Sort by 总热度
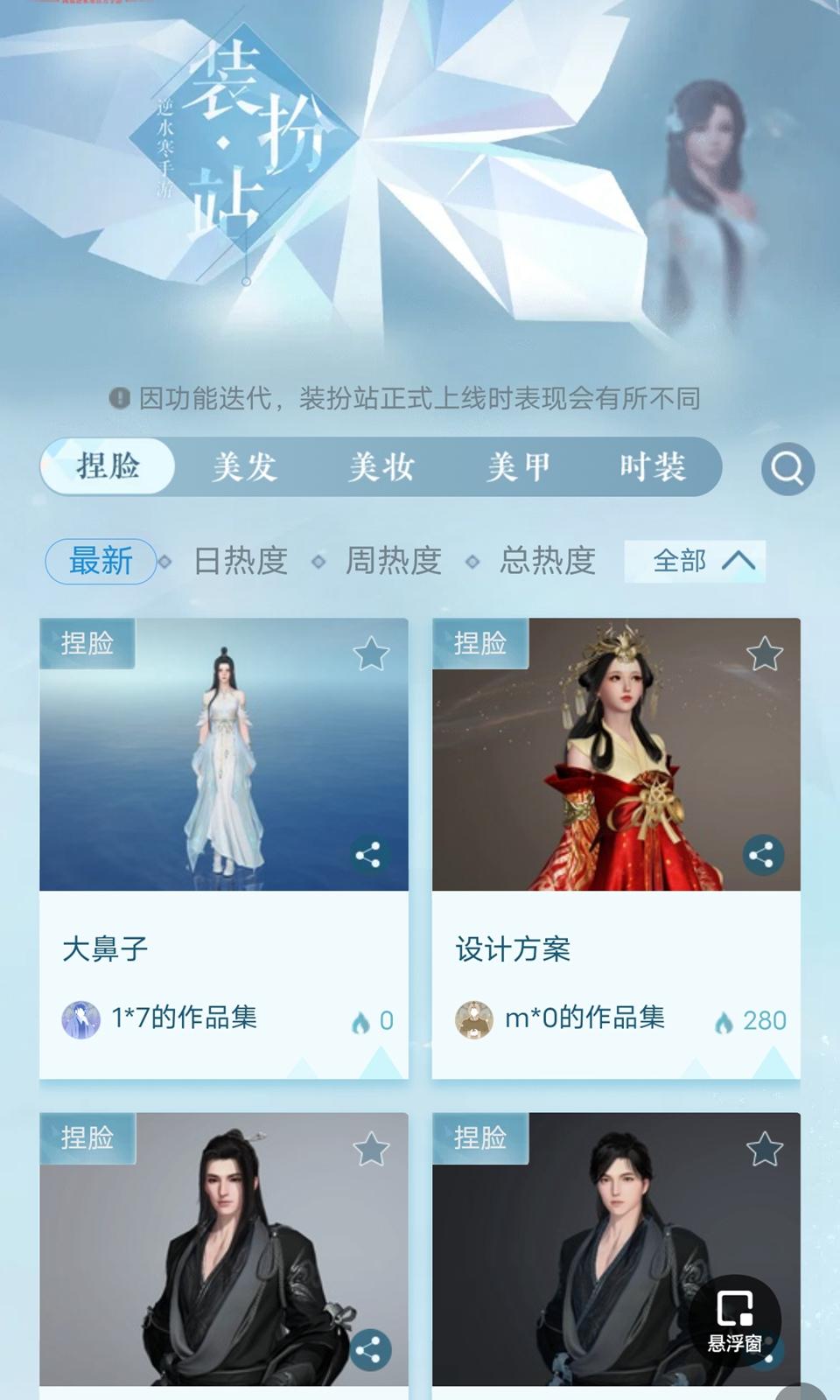Screen dimensions: 840x1400 click(x=548, y=561)
